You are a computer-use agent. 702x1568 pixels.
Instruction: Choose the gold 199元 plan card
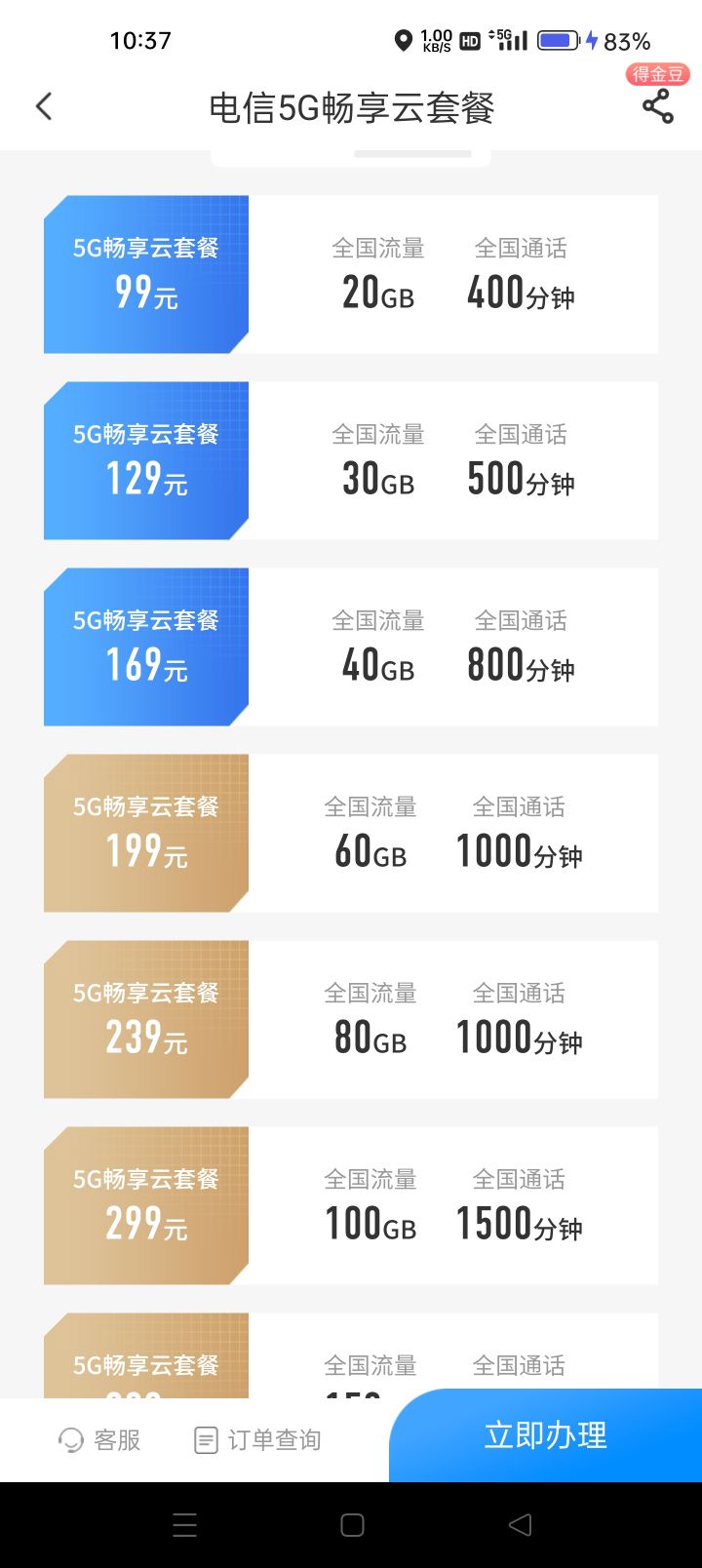coord(351,832)
